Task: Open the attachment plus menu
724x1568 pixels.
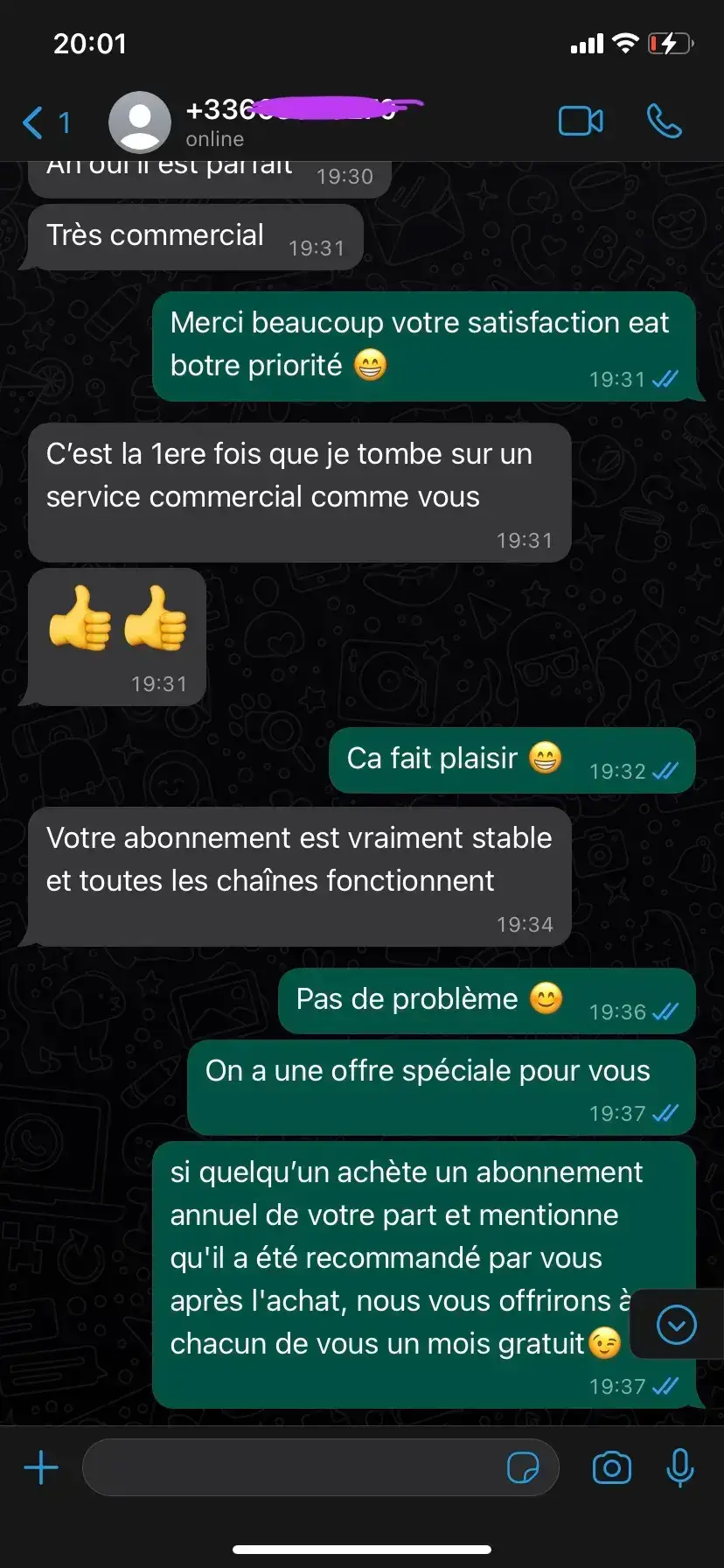Action: coord(40,1467)
